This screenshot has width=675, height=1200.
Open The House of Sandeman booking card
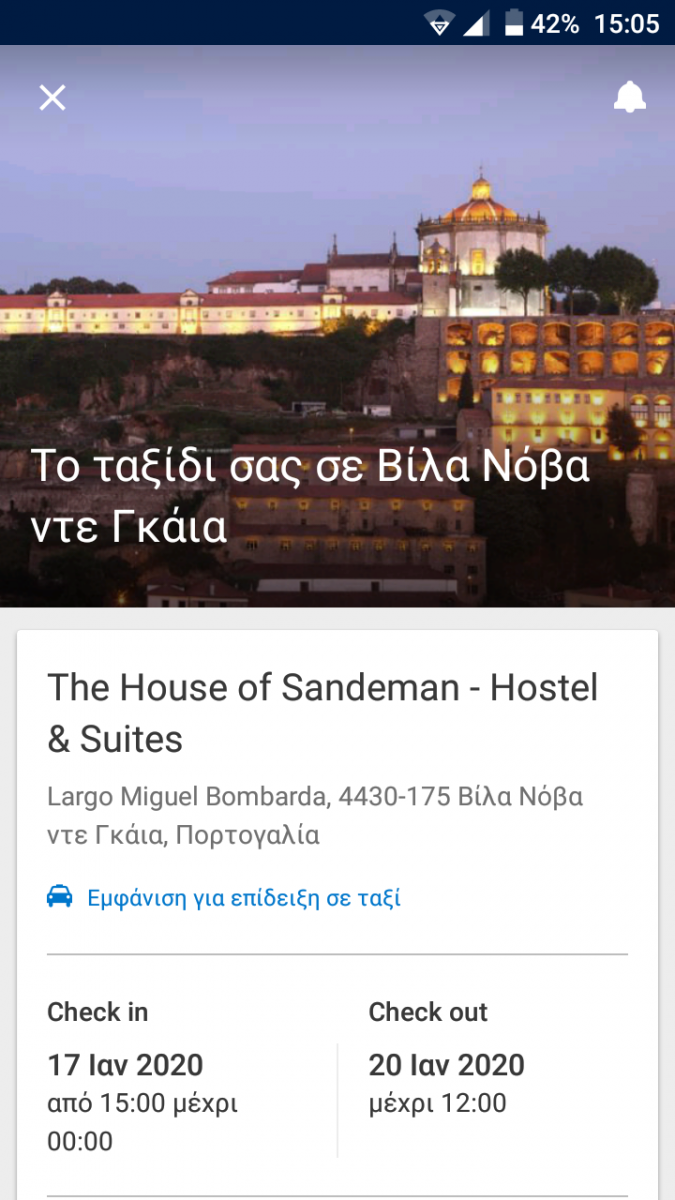[322, 713]
